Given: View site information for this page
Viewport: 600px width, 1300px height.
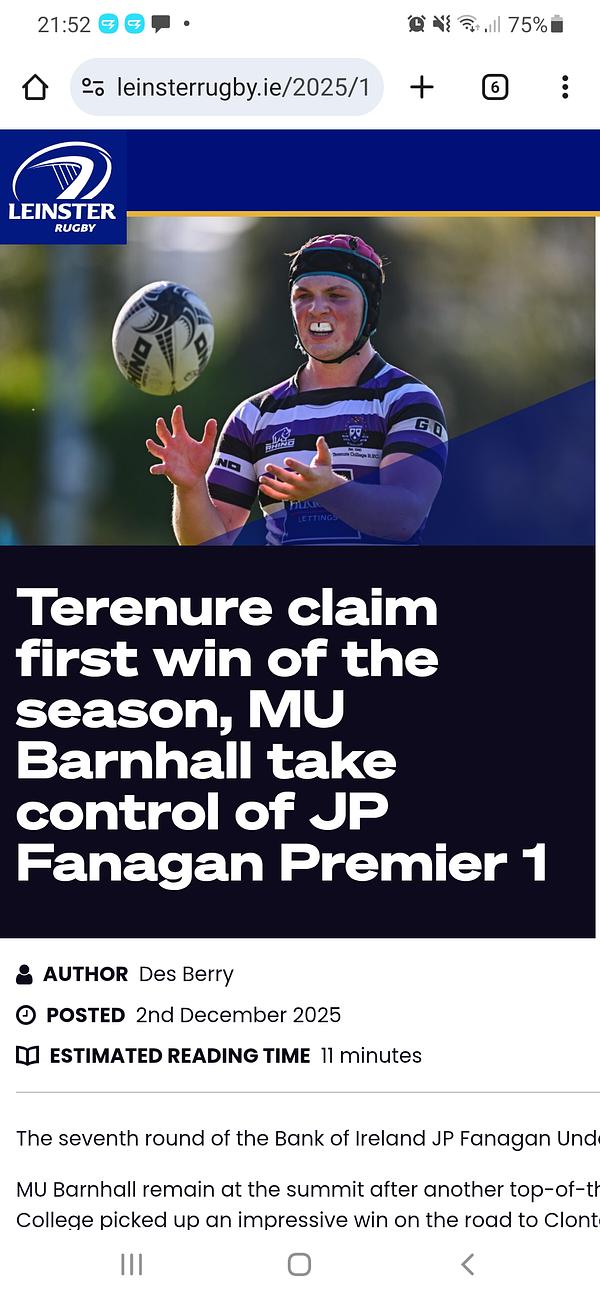Looking at the screenshot, I should 94,88.
